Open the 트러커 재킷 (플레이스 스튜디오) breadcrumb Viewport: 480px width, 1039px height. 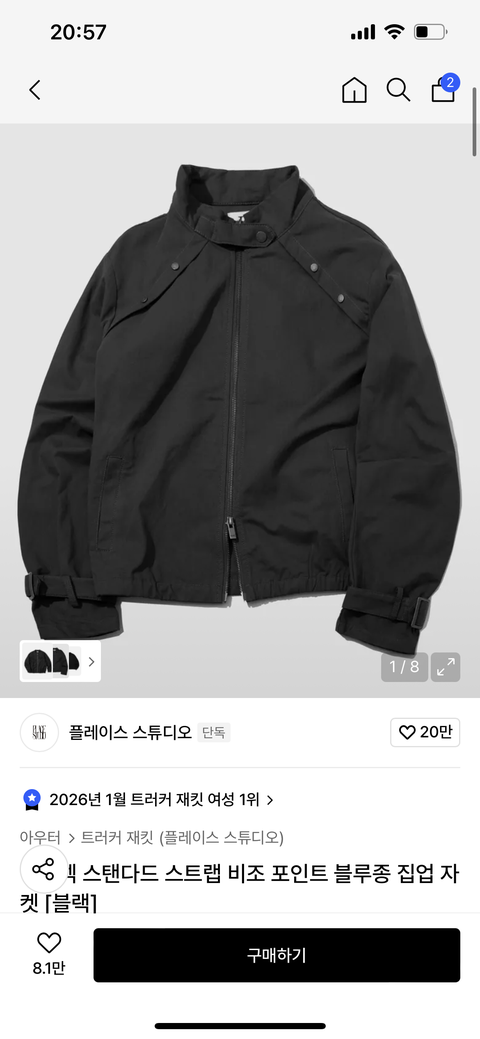(x=182, y=838)
